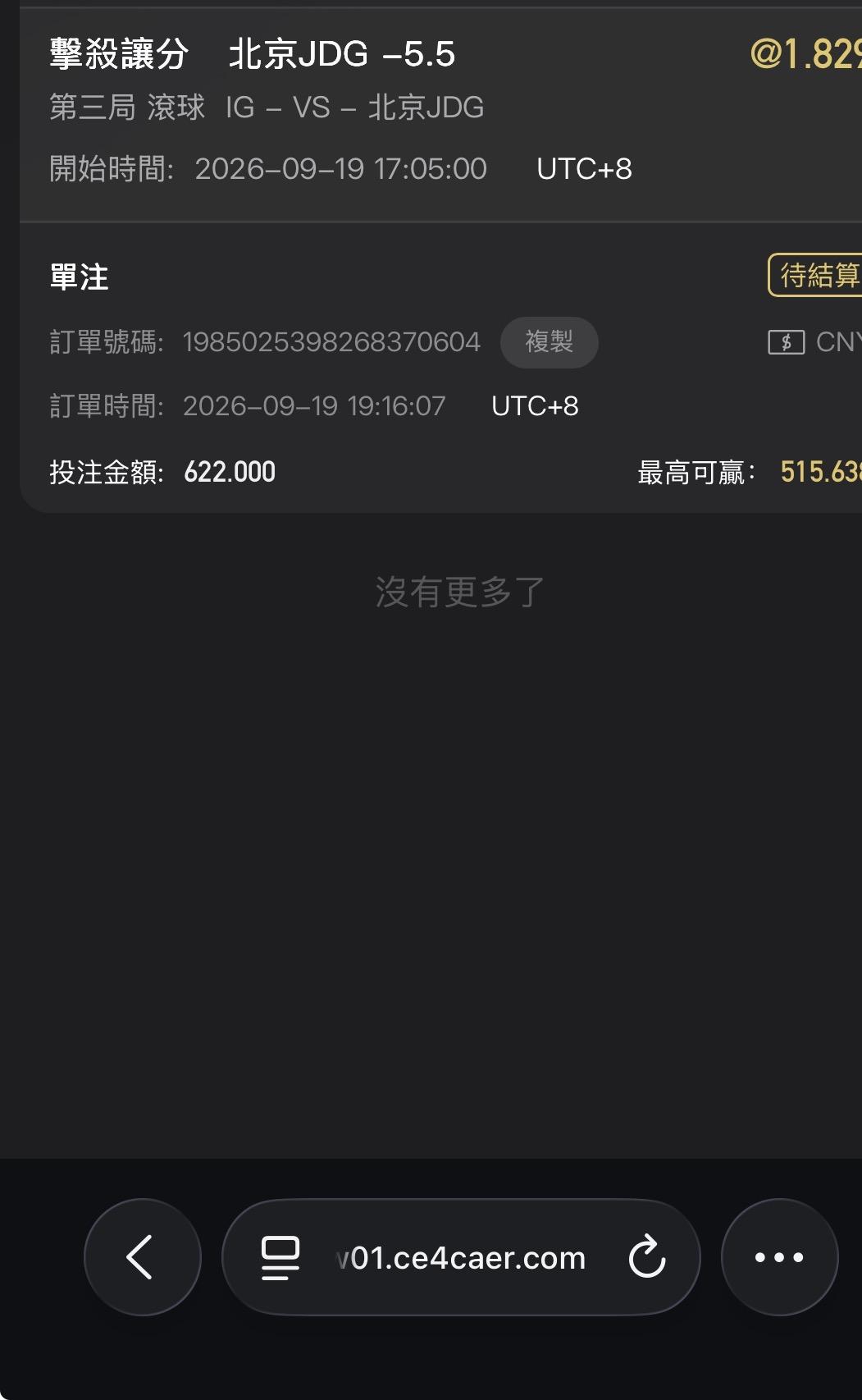Open the browser's three-dot menu
This screenshot has height=1400, width=862.
point(779,1256)
